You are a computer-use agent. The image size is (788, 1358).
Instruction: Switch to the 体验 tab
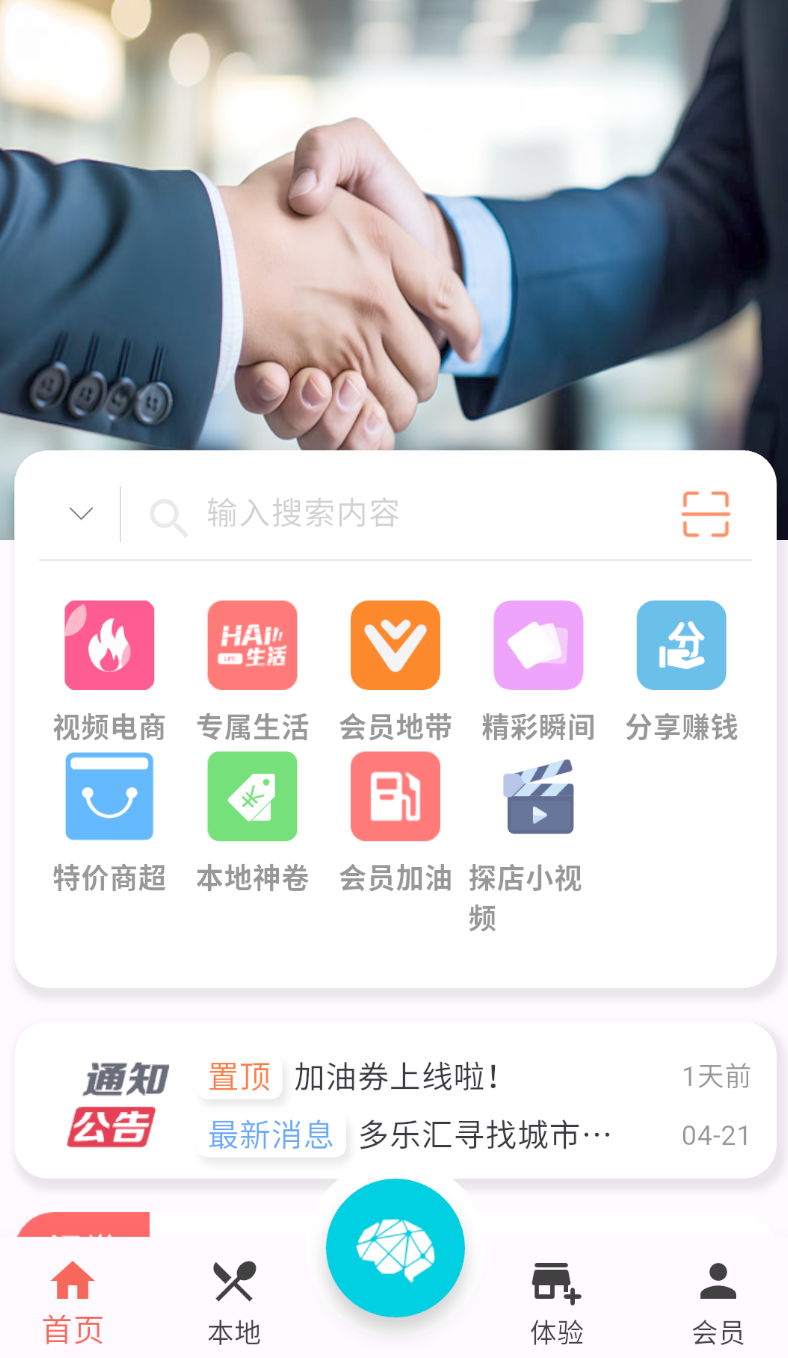[x=557, y=1303]
